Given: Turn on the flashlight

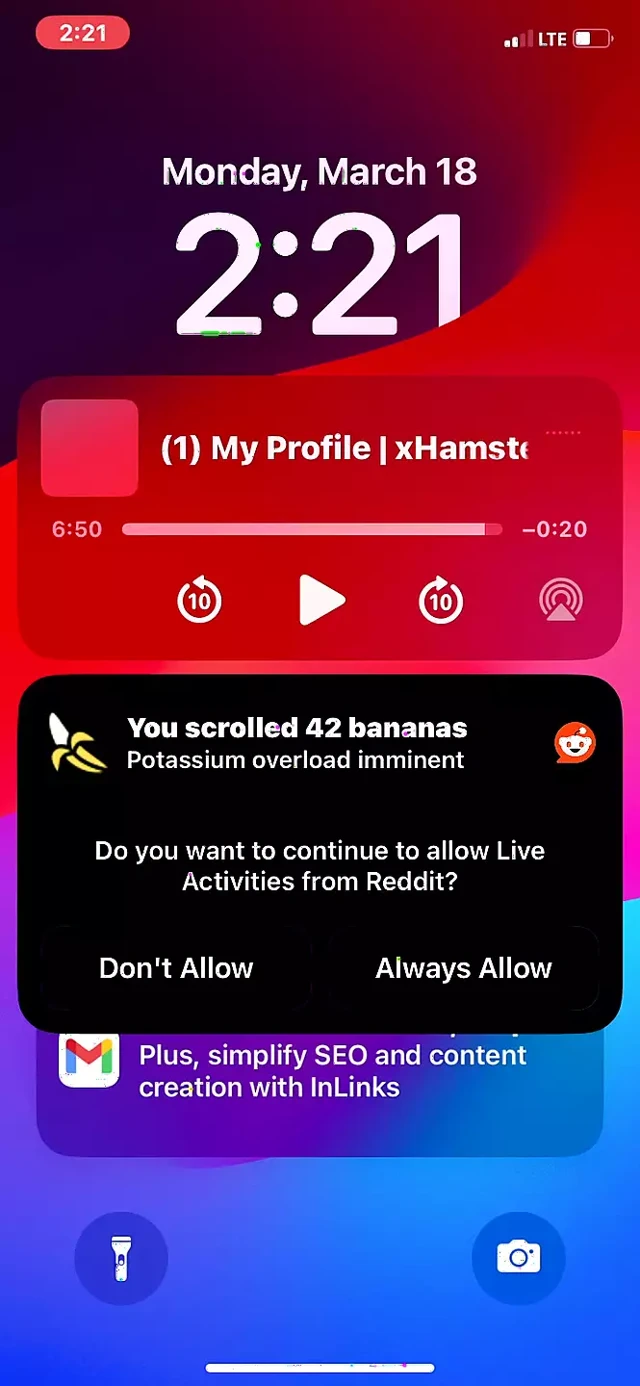Looking at the screenshot, I should tap(121, 1257).
